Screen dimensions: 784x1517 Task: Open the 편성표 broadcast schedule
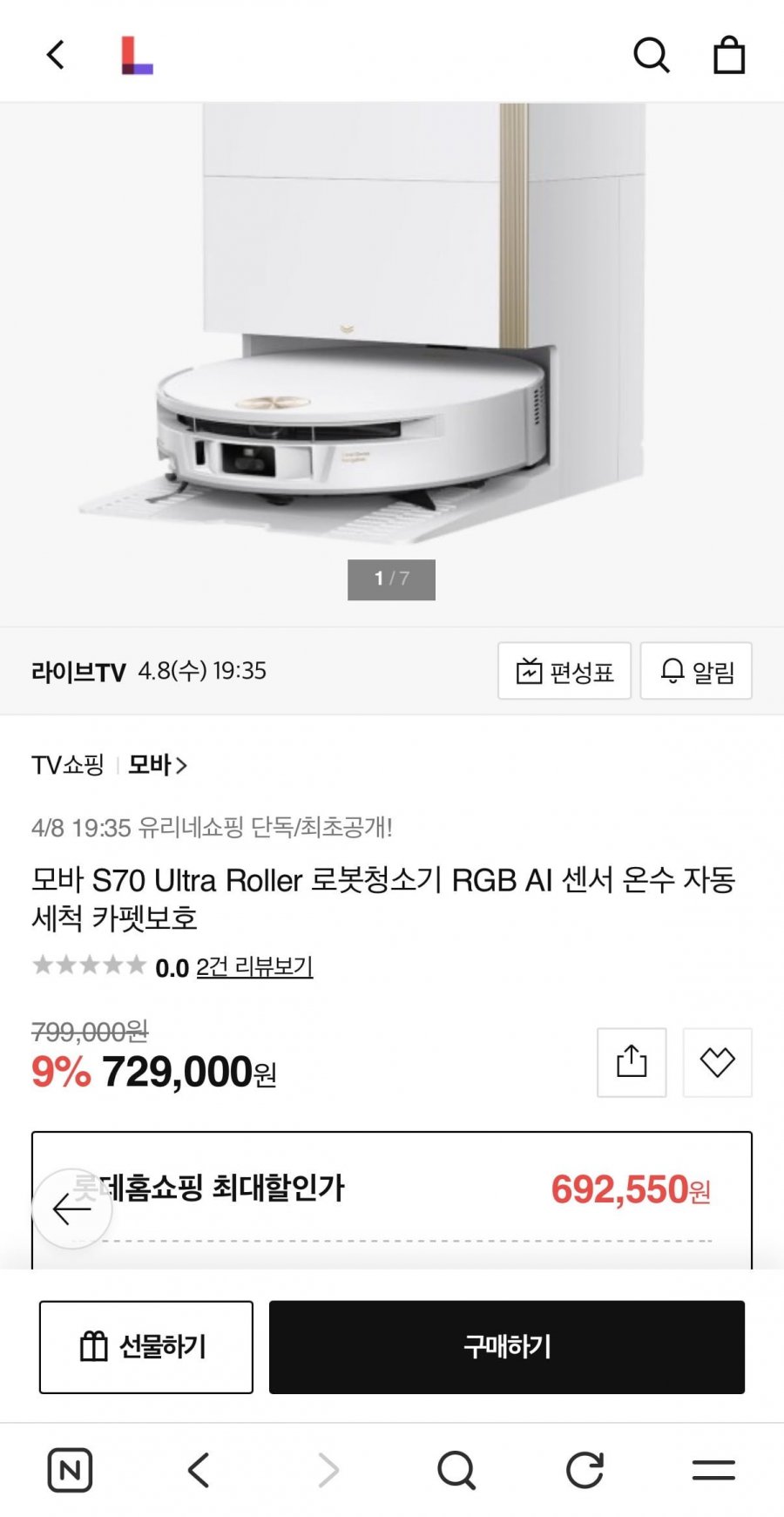564,671
